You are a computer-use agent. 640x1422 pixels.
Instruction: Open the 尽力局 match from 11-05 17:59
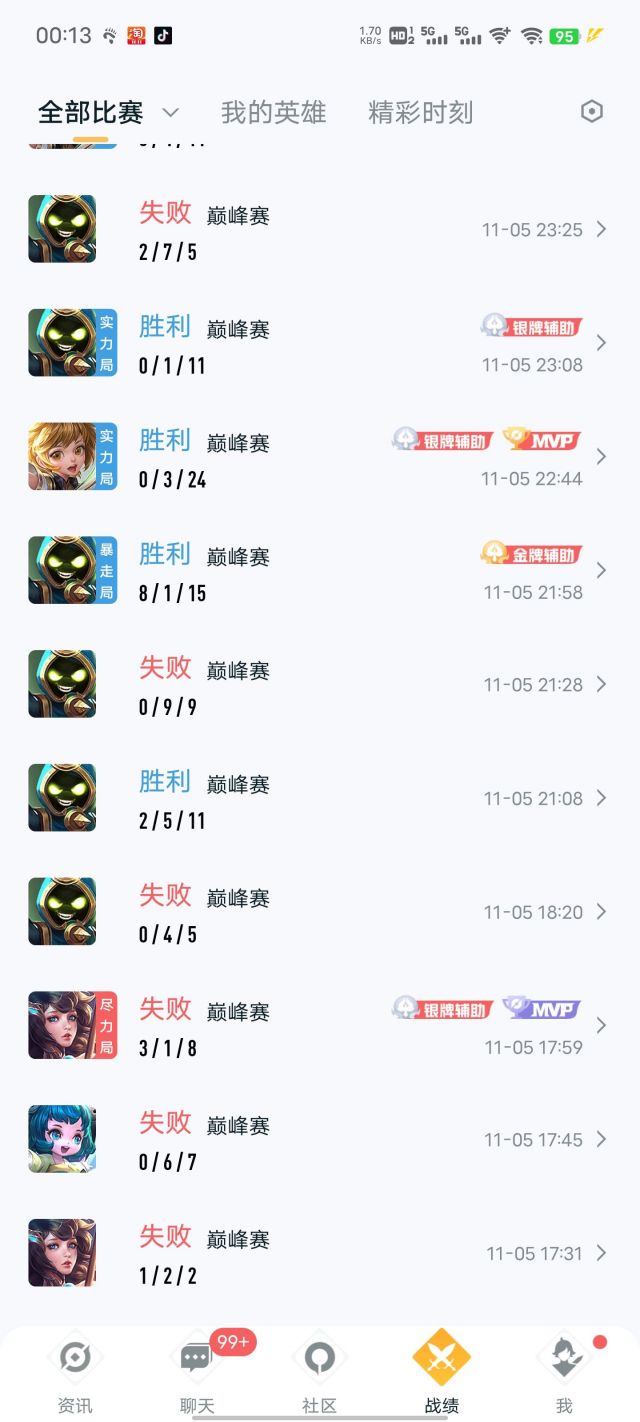pyautogui.click(x=320, y=1026)
